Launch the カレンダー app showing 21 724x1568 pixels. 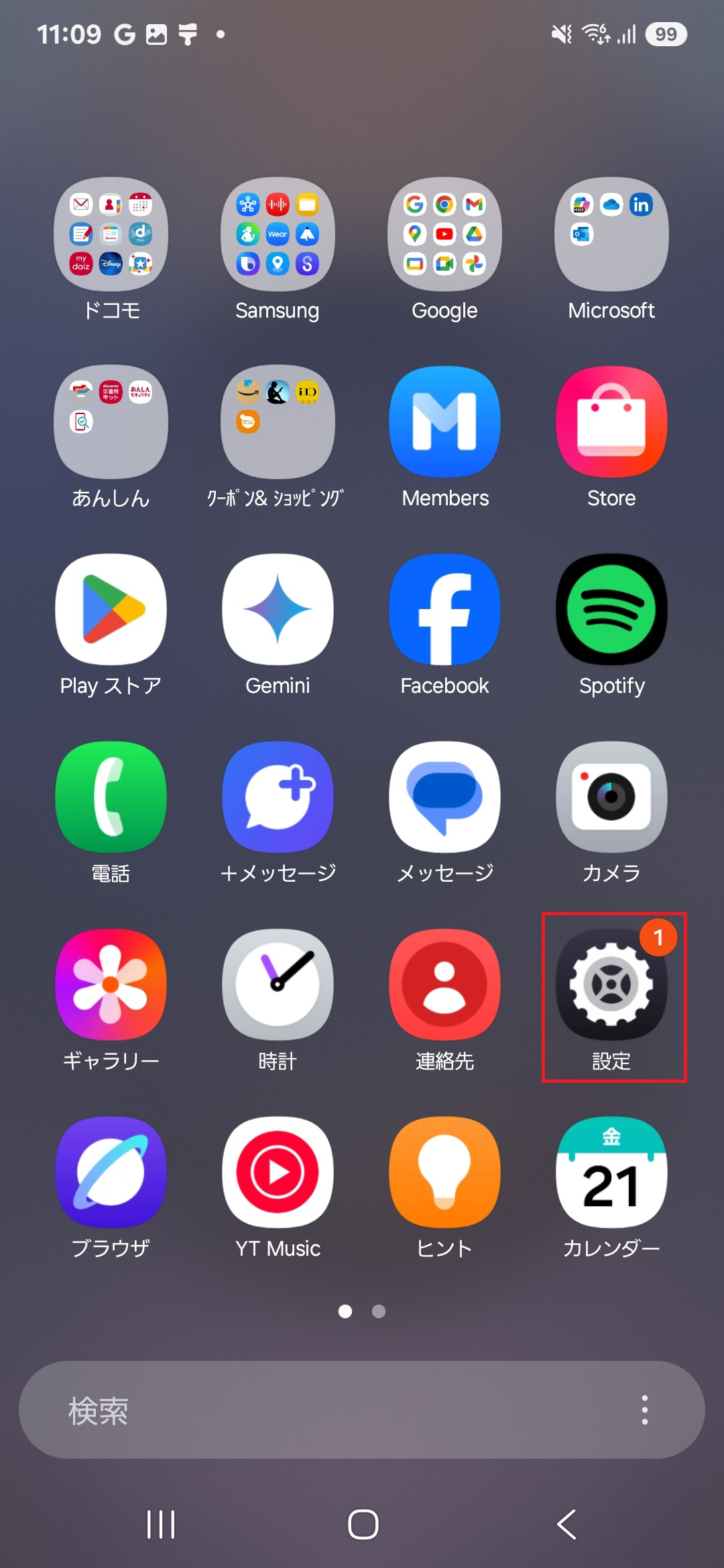click(x=611, y=1171)
